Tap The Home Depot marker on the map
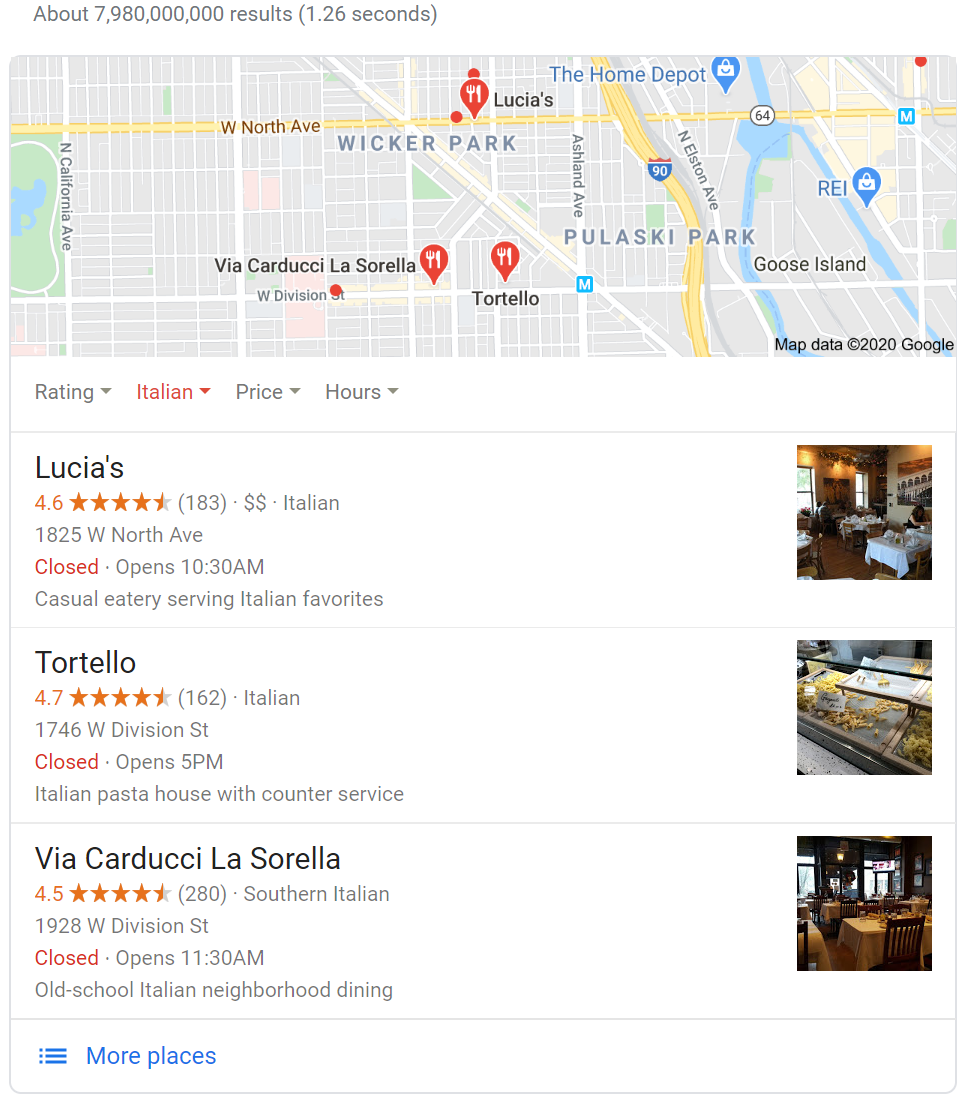974x1107 pixels. (x=724, y=71)
